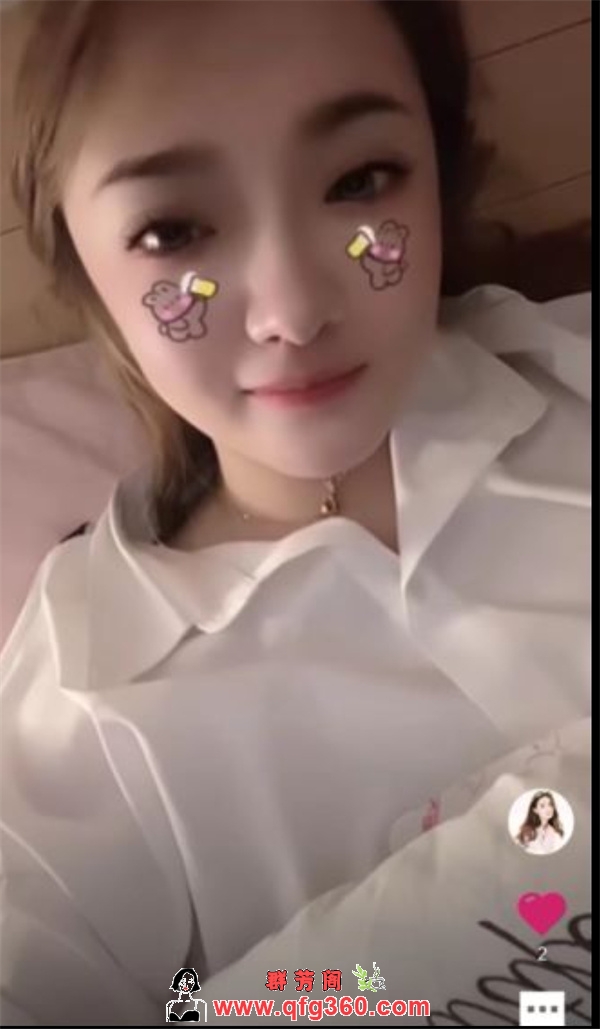This screenshot has height=1029, width=600.
Task: Open the three-dot more options menu
Action: point(541,1006)
